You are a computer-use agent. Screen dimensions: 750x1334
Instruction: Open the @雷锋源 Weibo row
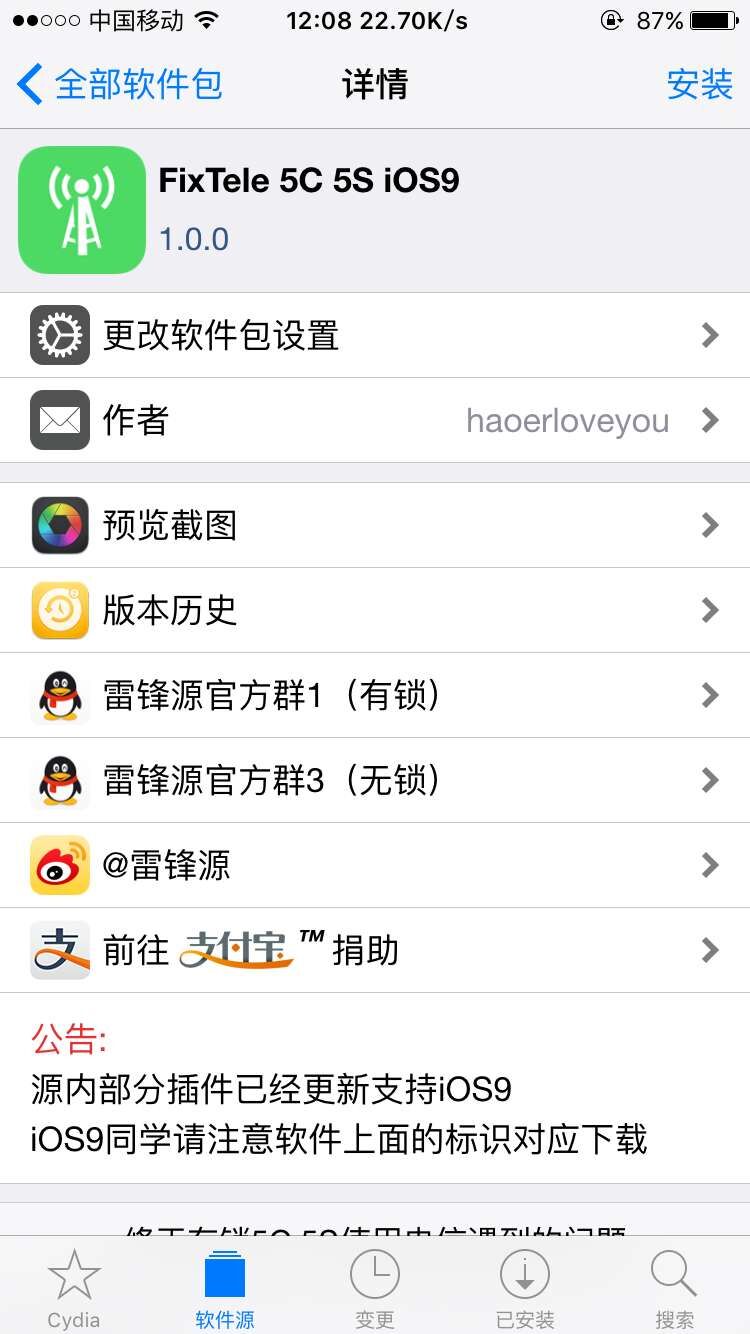(x=375, y=865)
